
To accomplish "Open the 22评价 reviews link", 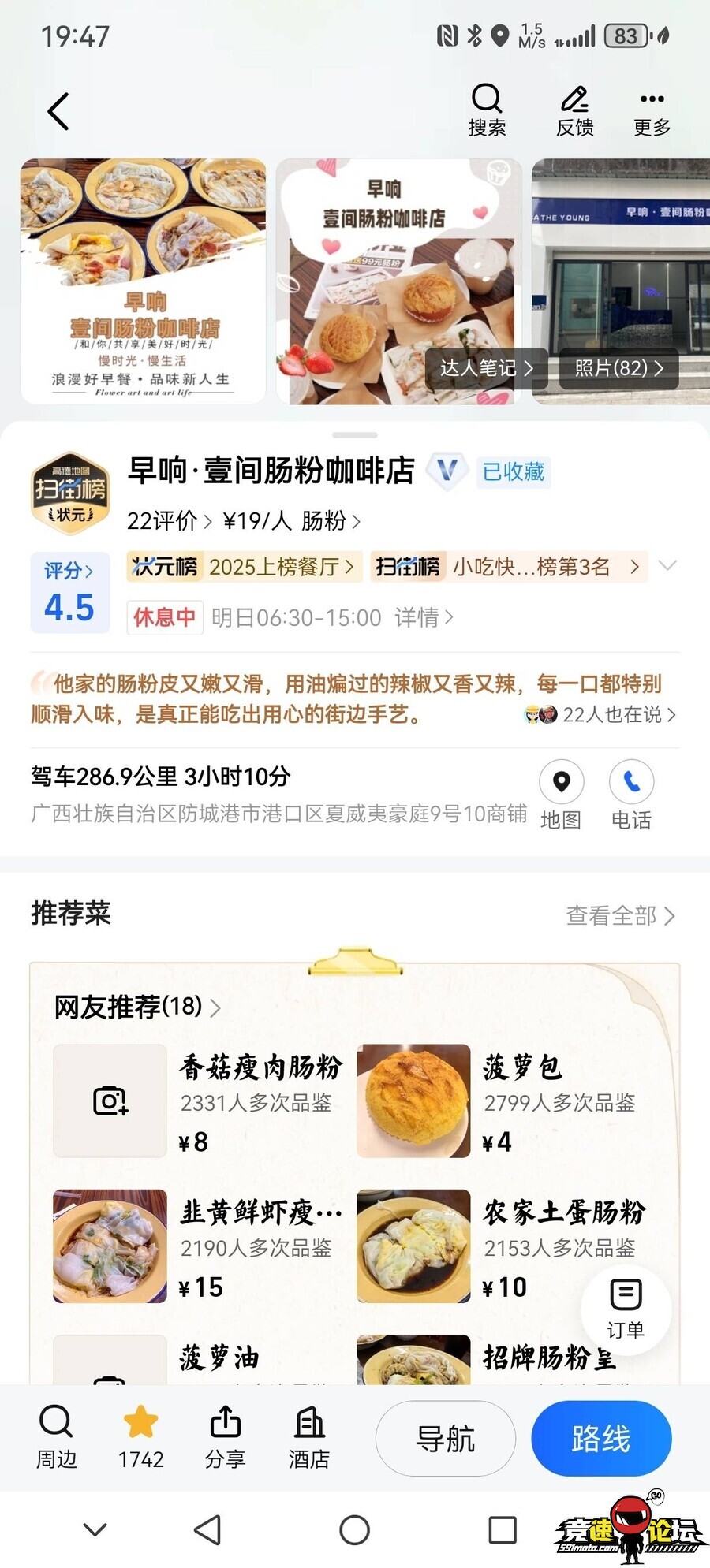I will [x=169, y=521].
